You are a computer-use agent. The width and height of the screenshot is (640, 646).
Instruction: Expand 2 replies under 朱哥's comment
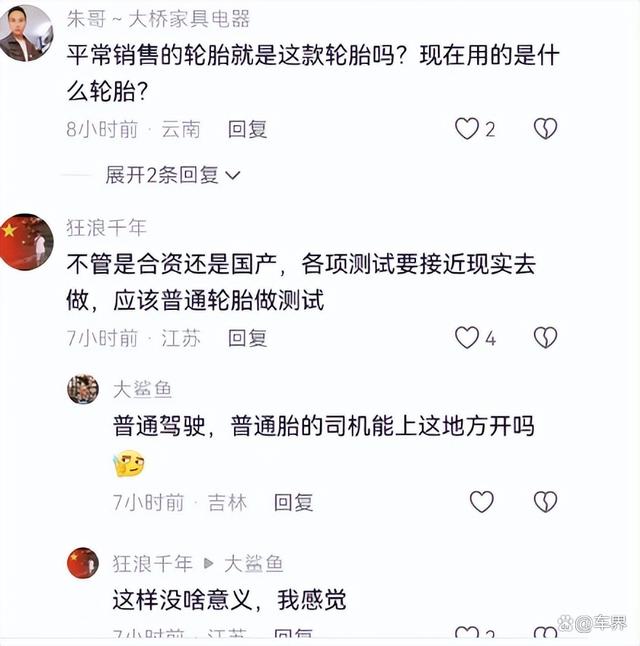[172, 175]
